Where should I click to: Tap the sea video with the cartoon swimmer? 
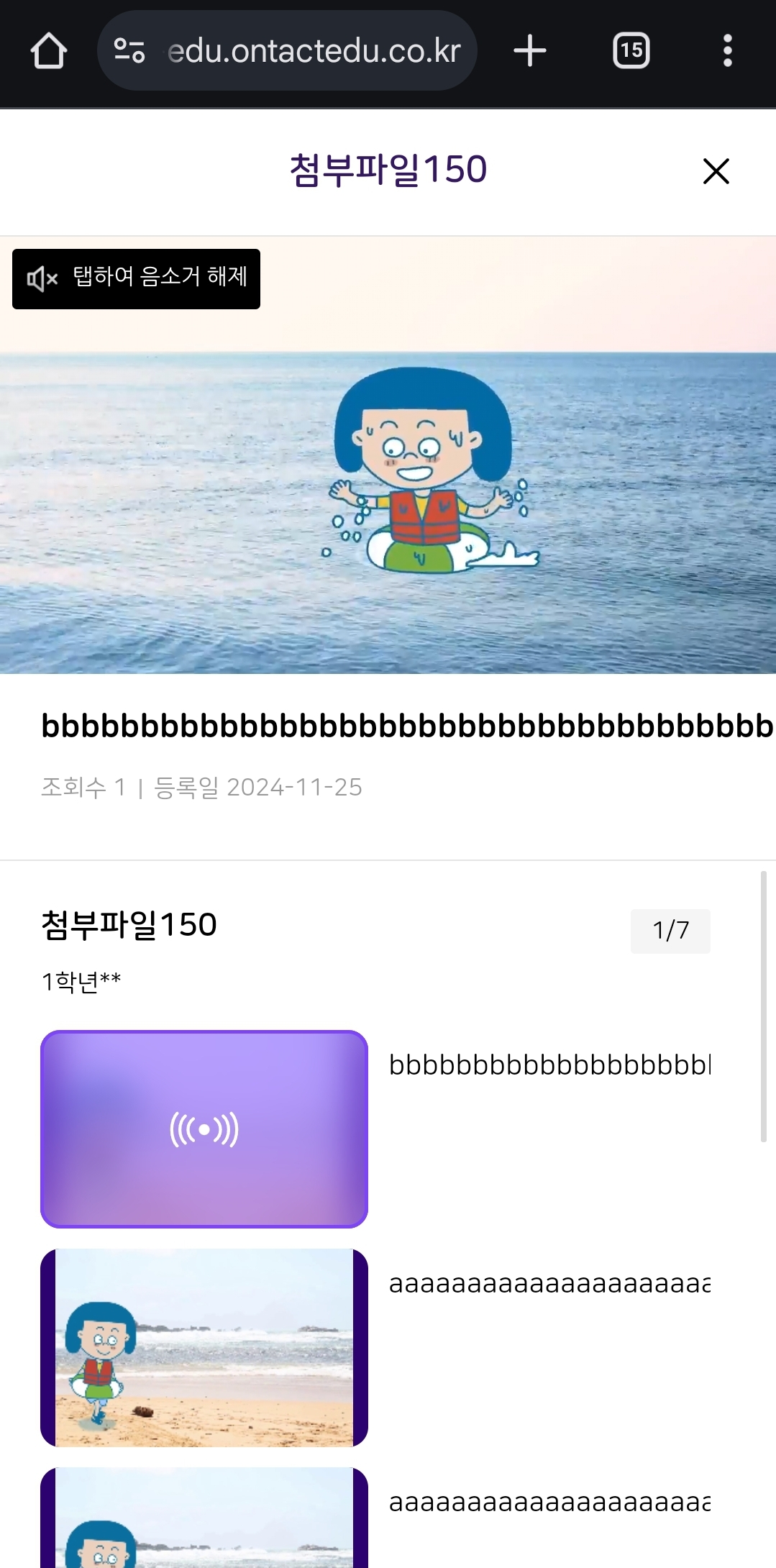388,503
